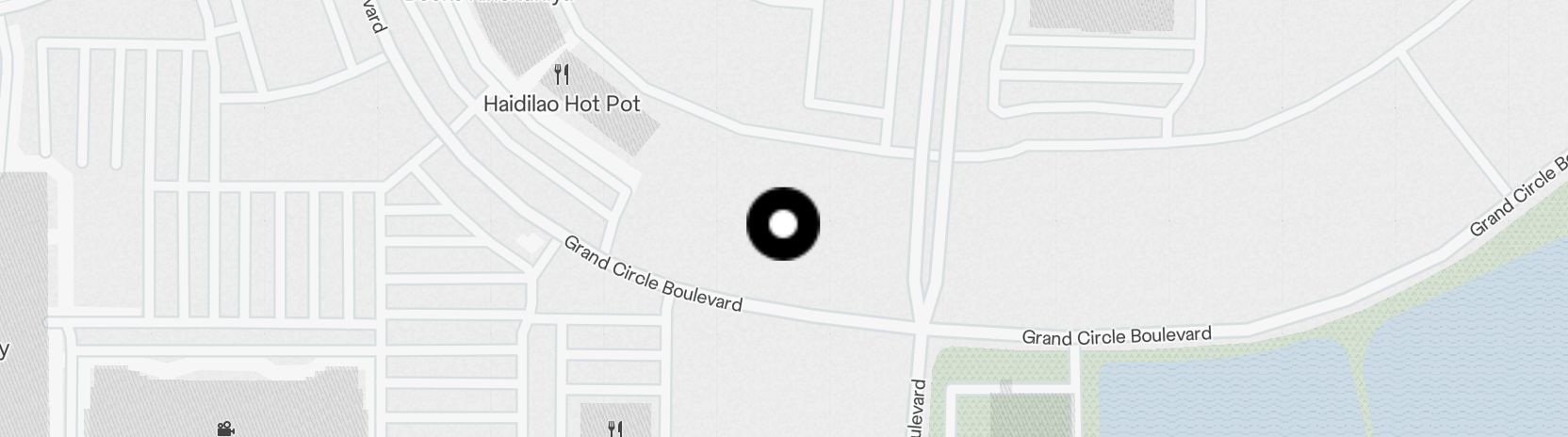
Task: Select the Haidilao Hot Pot place marker
Action: coord(562,74)
